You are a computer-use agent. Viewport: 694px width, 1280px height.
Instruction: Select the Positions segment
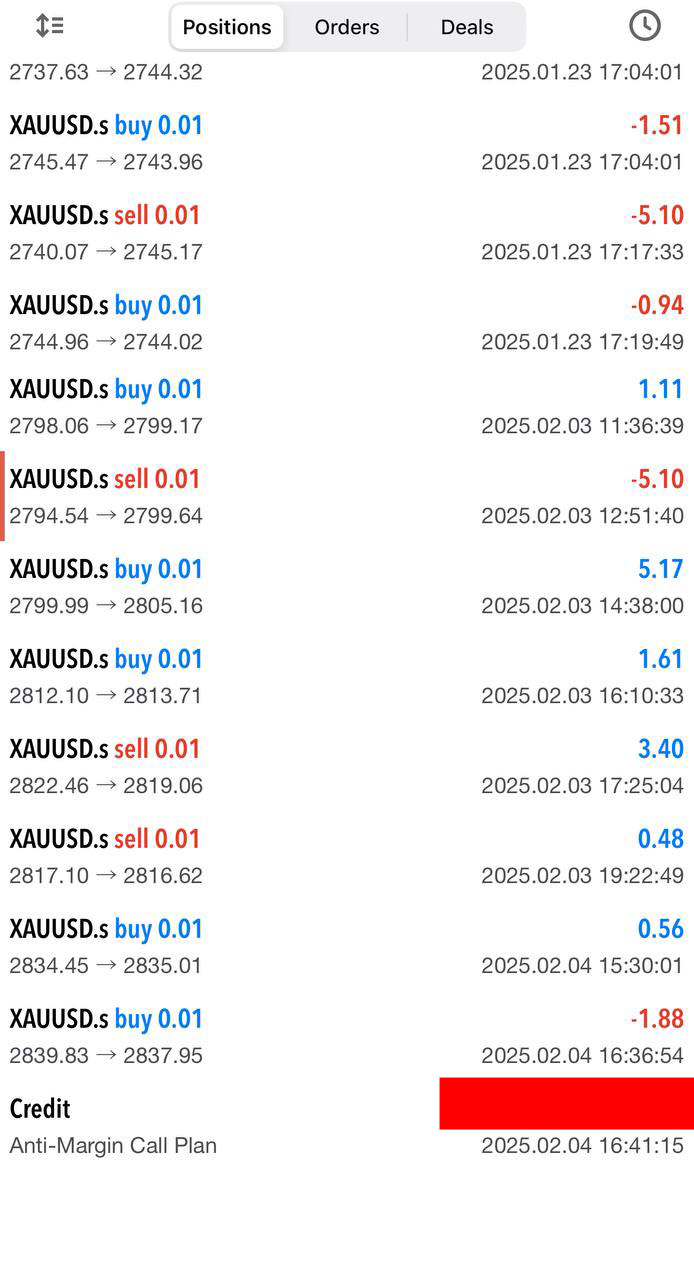click(x=227, y=27)
